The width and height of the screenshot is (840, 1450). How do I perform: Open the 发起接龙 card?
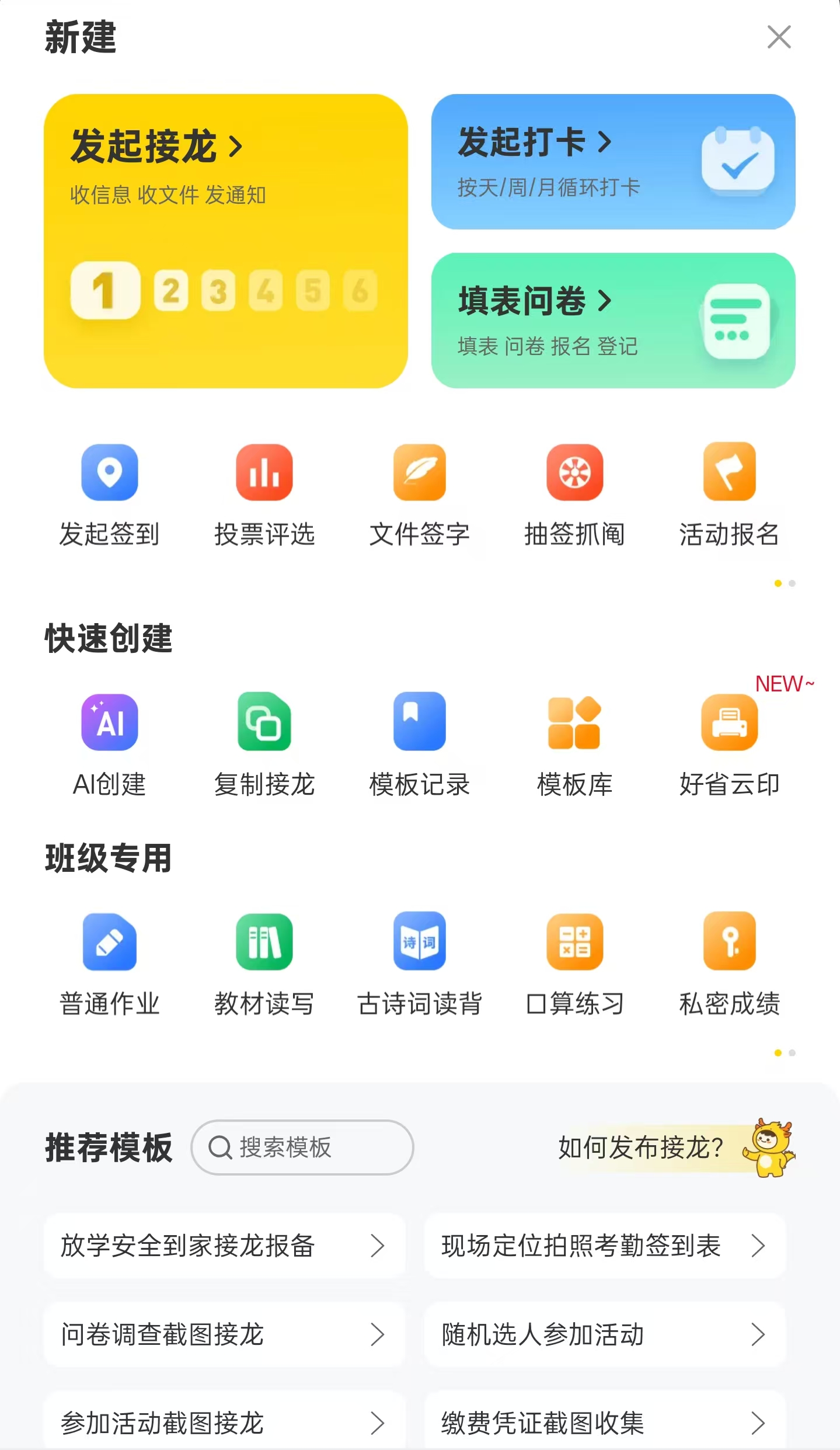(x=225, y=241)
